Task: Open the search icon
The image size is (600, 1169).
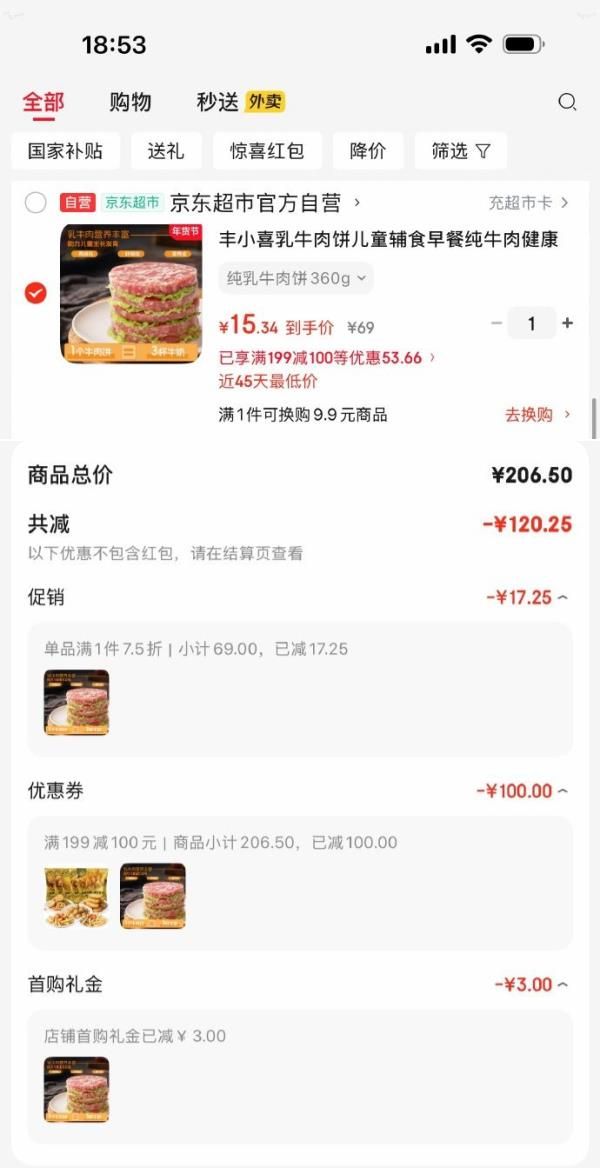Action: pyautogui.click(x=567, y=102)
